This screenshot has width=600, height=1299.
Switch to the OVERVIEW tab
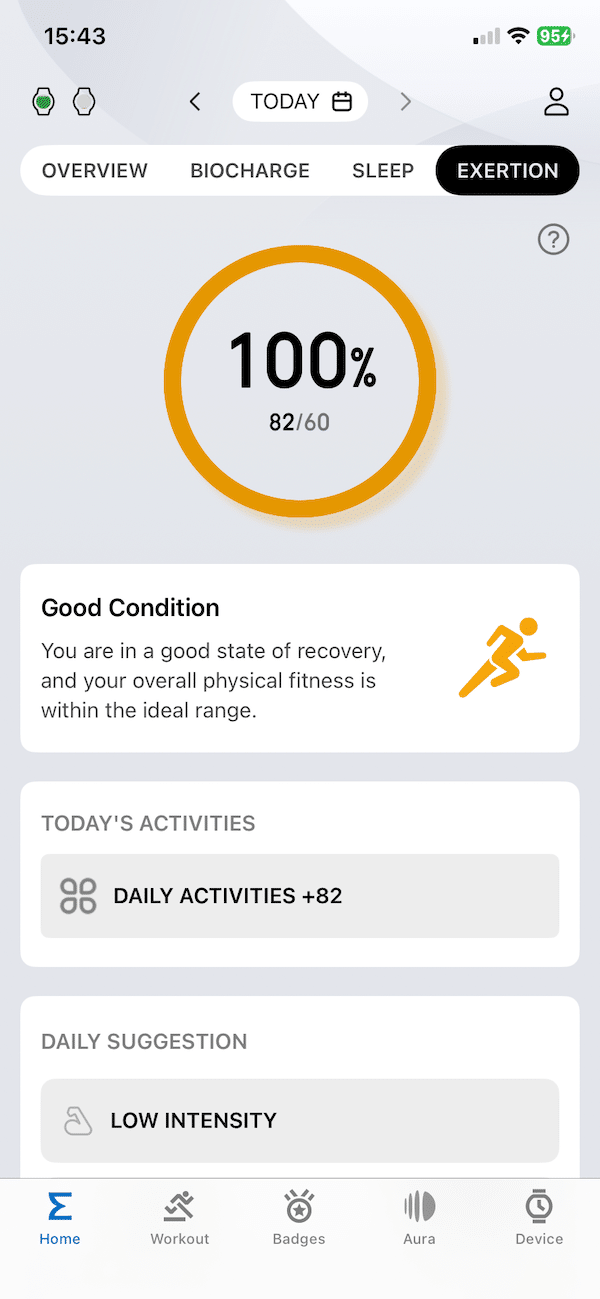click(x=94, y=171)
